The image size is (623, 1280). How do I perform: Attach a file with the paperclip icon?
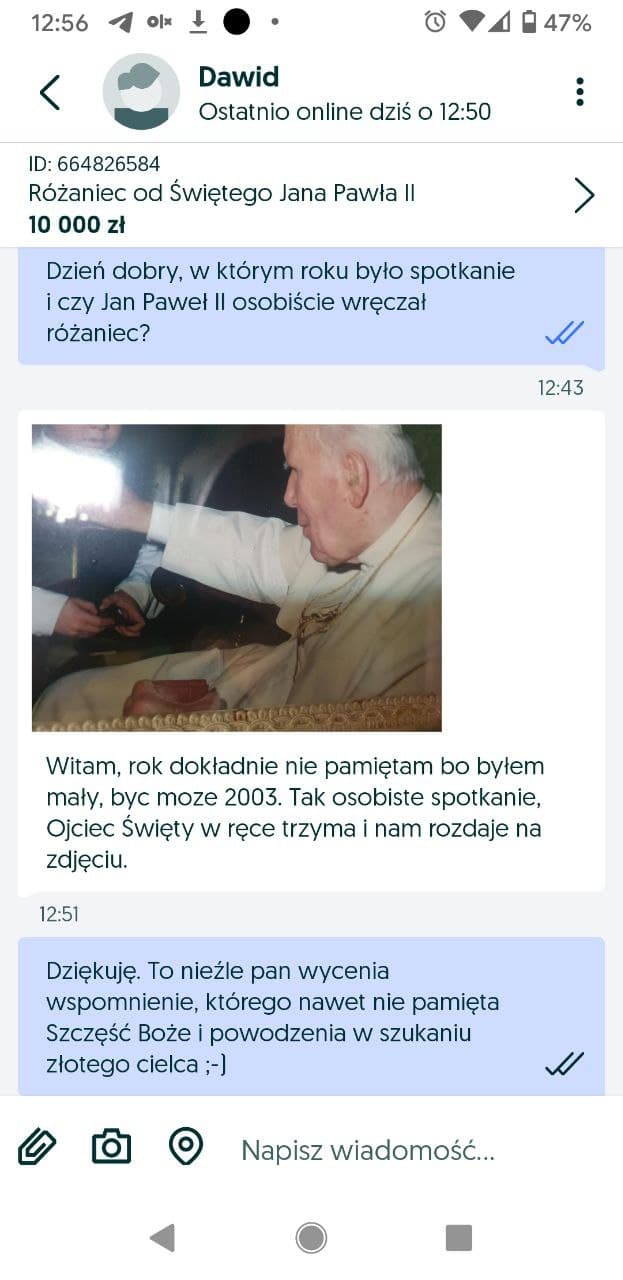pyautogui.click(x=37, y=1147)
